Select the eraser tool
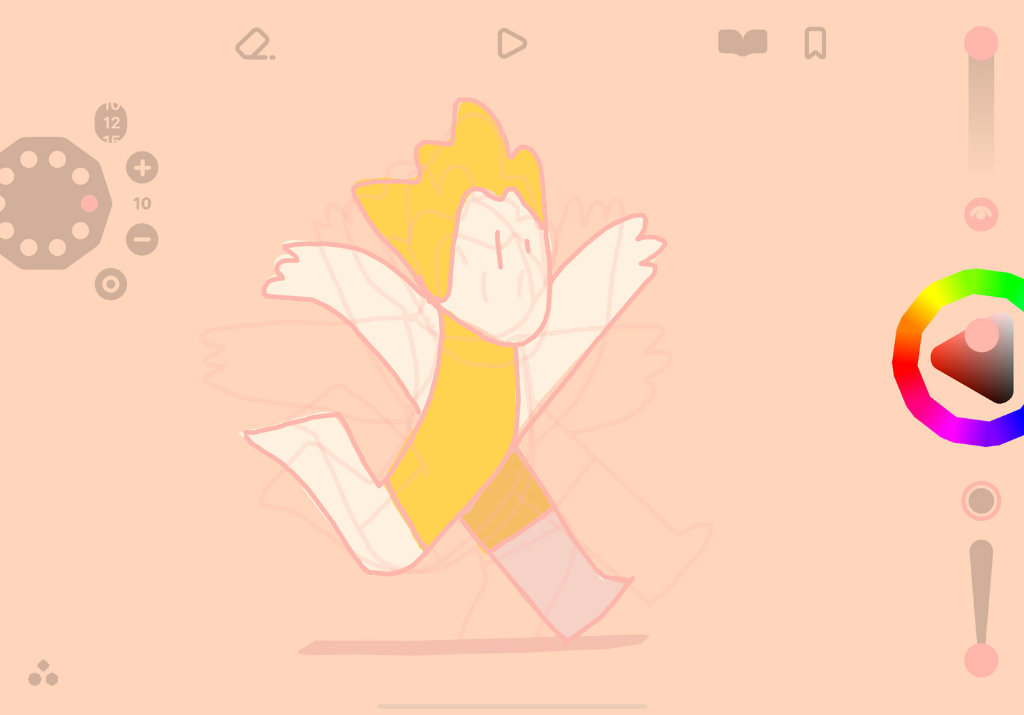 point(254,44)
